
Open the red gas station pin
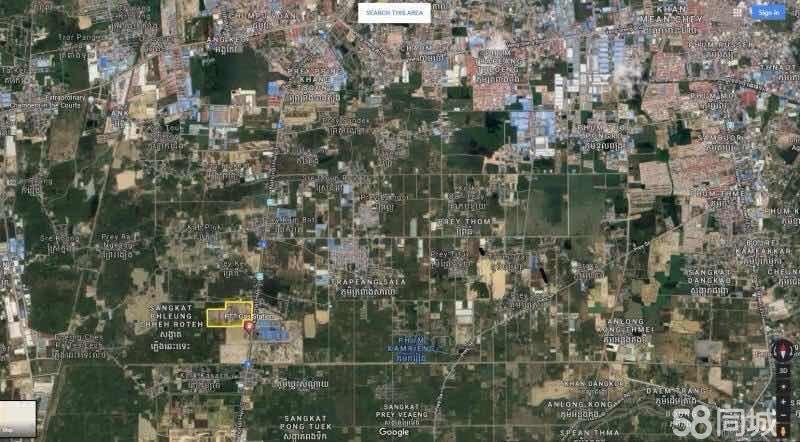click(x=248, y=325)
